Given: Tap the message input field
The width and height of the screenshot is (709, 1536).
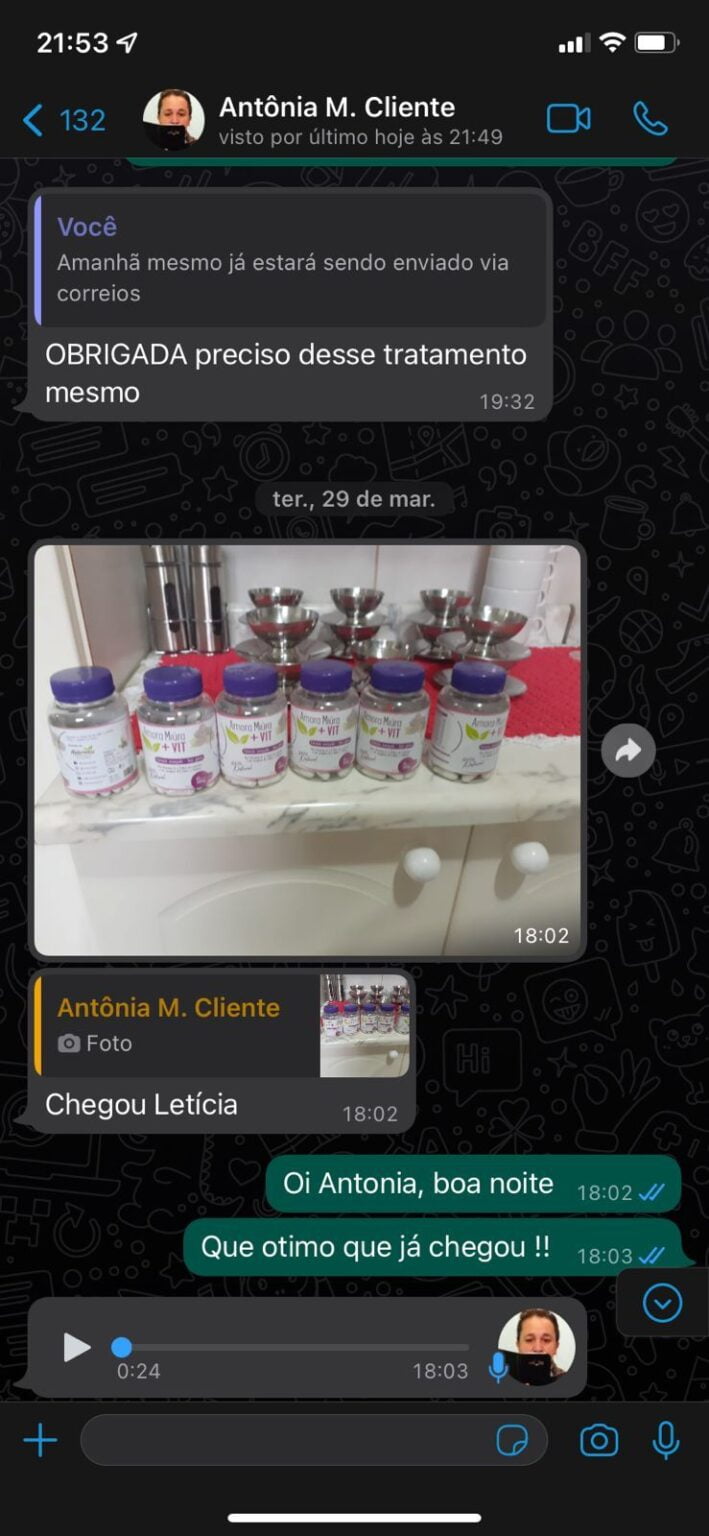Looking at the screenshot, I should click(x=285, y=1441).
